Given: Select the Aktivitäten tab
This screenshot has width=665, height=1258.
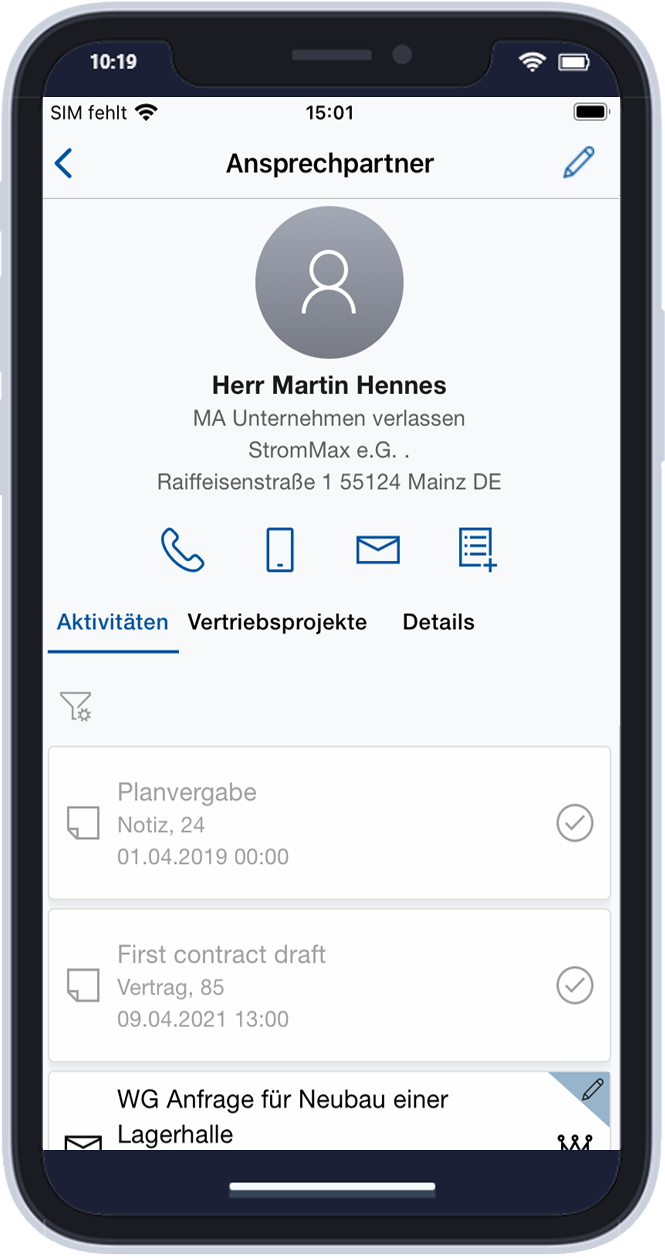Looking at the screenshot, I should [113, 622].
